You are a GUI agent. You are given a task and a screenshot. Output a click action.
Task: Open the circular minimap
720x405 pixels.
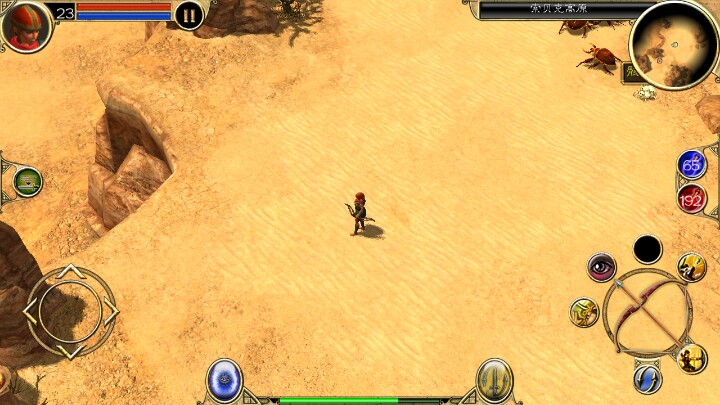pos(674,46)
